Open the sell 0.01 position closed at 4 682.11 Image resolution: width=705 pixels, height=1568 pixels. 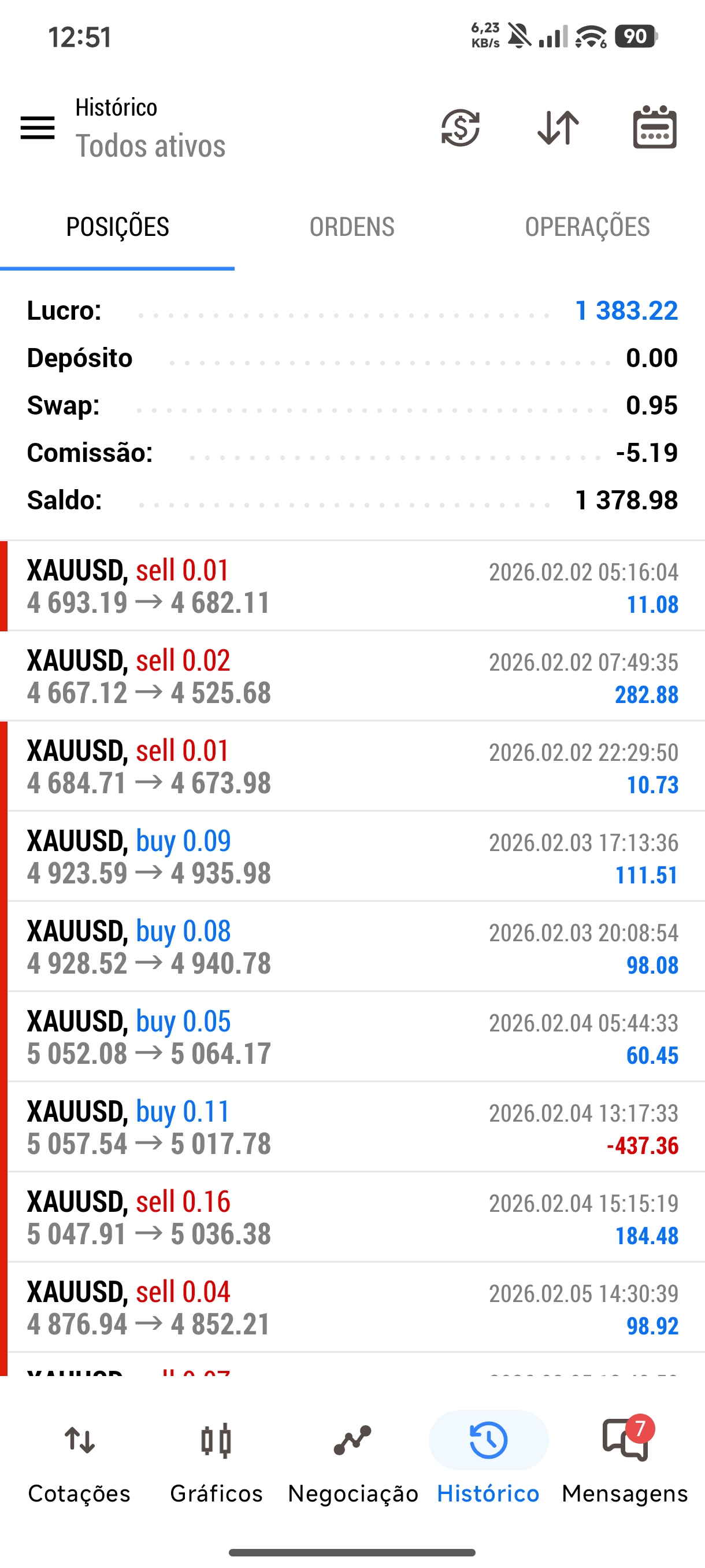click(x=353, y=587)
